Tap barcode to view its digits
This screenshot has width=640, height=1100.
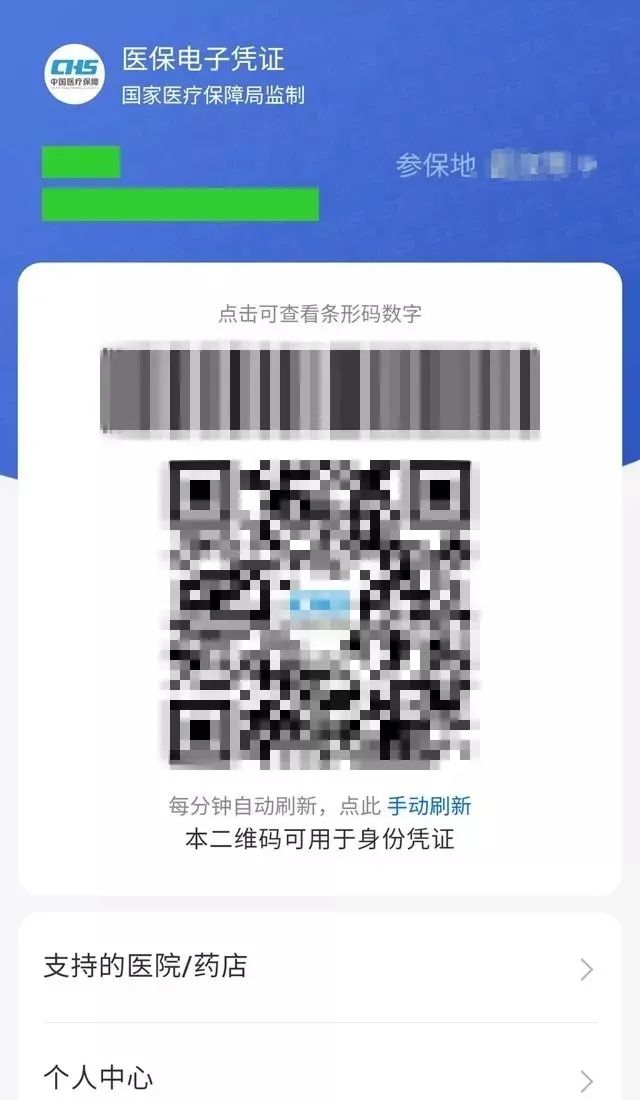(320, 390)
